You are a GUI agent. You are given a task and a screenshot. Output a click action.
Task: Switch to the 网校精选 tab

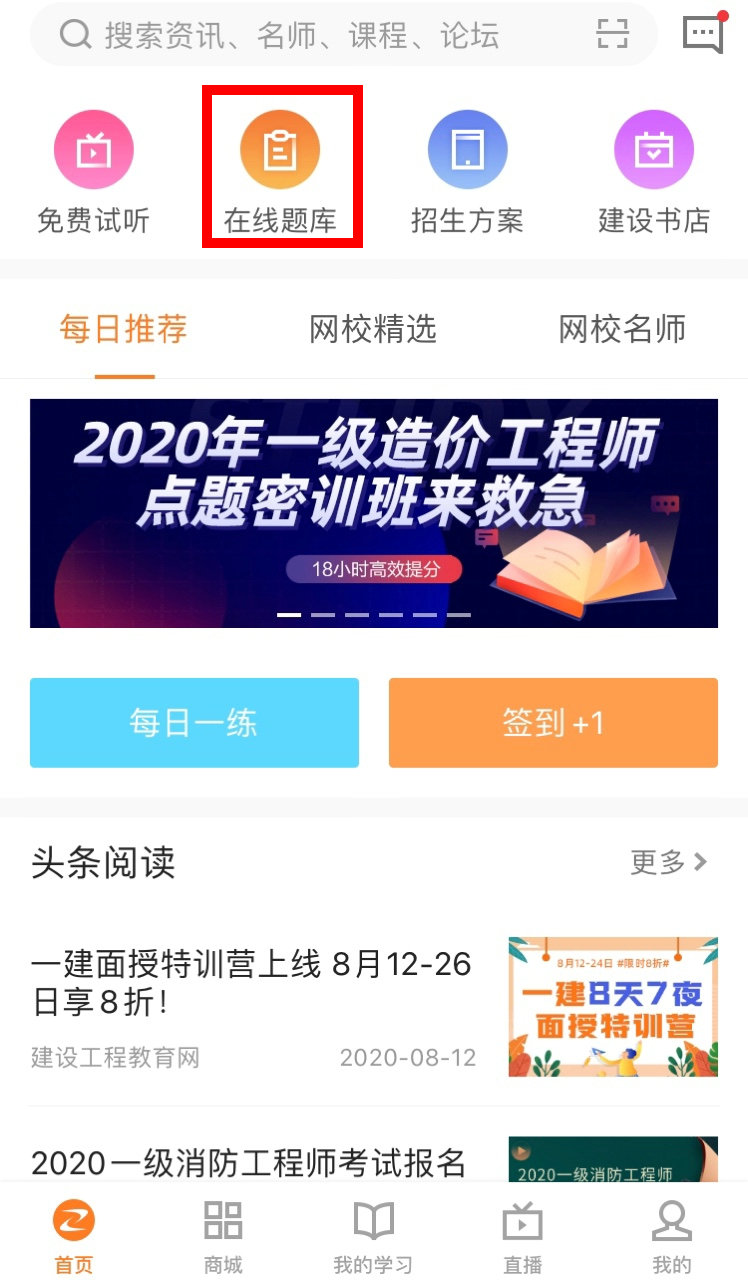pos(373,329)
